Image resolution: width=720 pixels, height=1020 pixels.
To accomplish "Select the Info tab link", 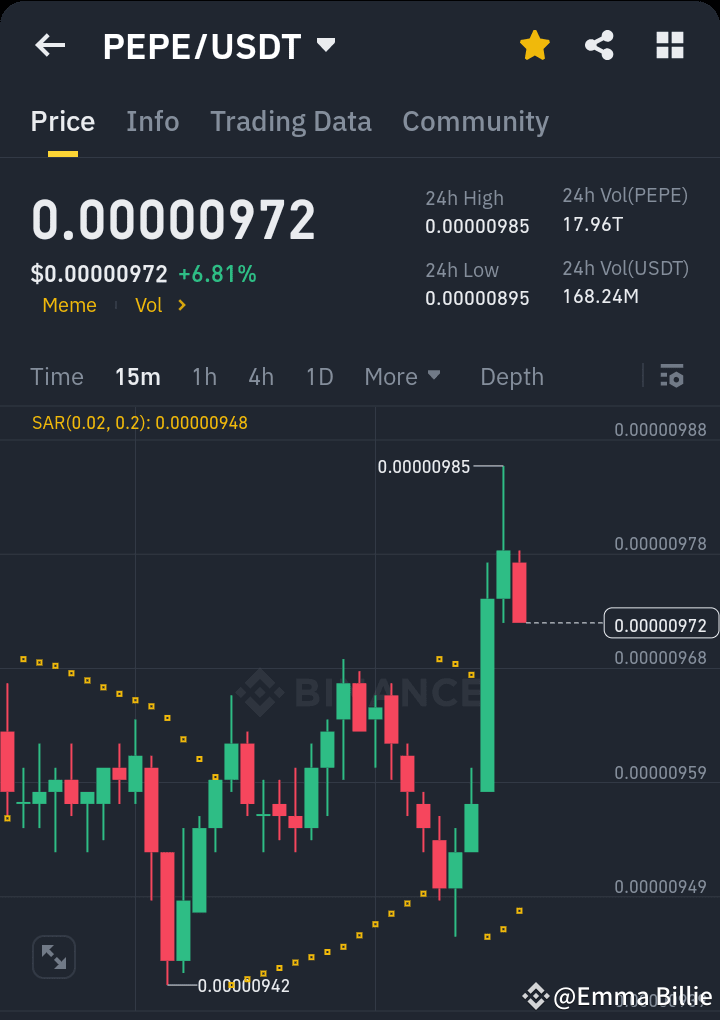I will [152, 121].
